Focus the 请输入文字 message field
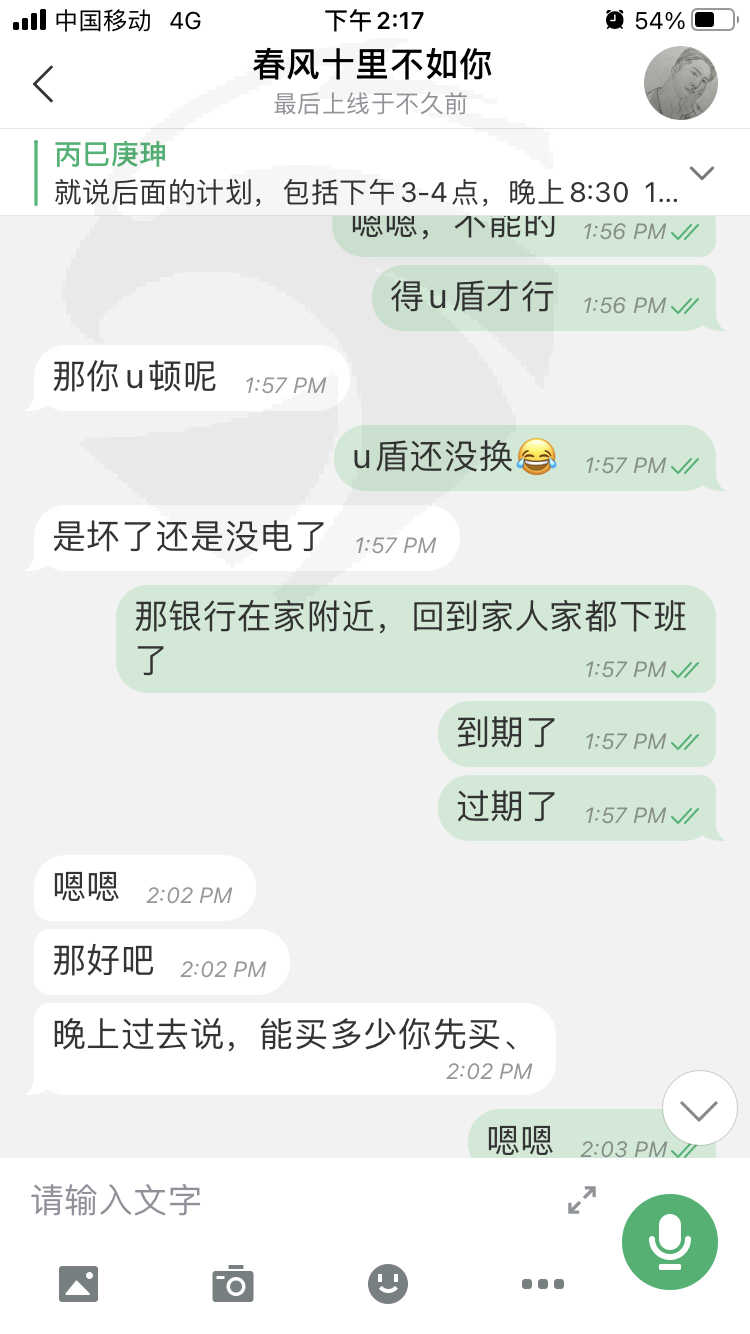 290,1199
